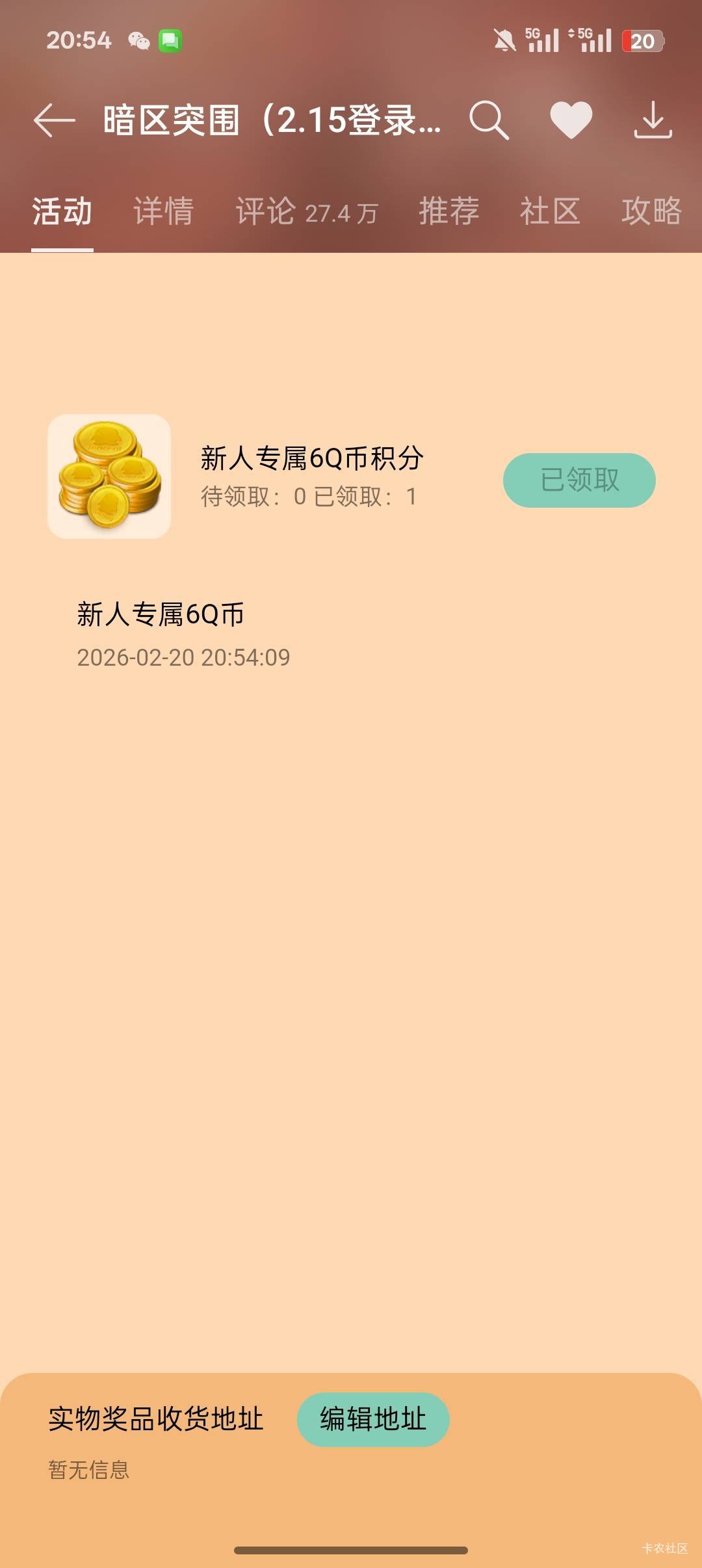The width and height of the screenshot is (702, 1568).
Task: Open the 评论 tab
Action: coord(305,212)
